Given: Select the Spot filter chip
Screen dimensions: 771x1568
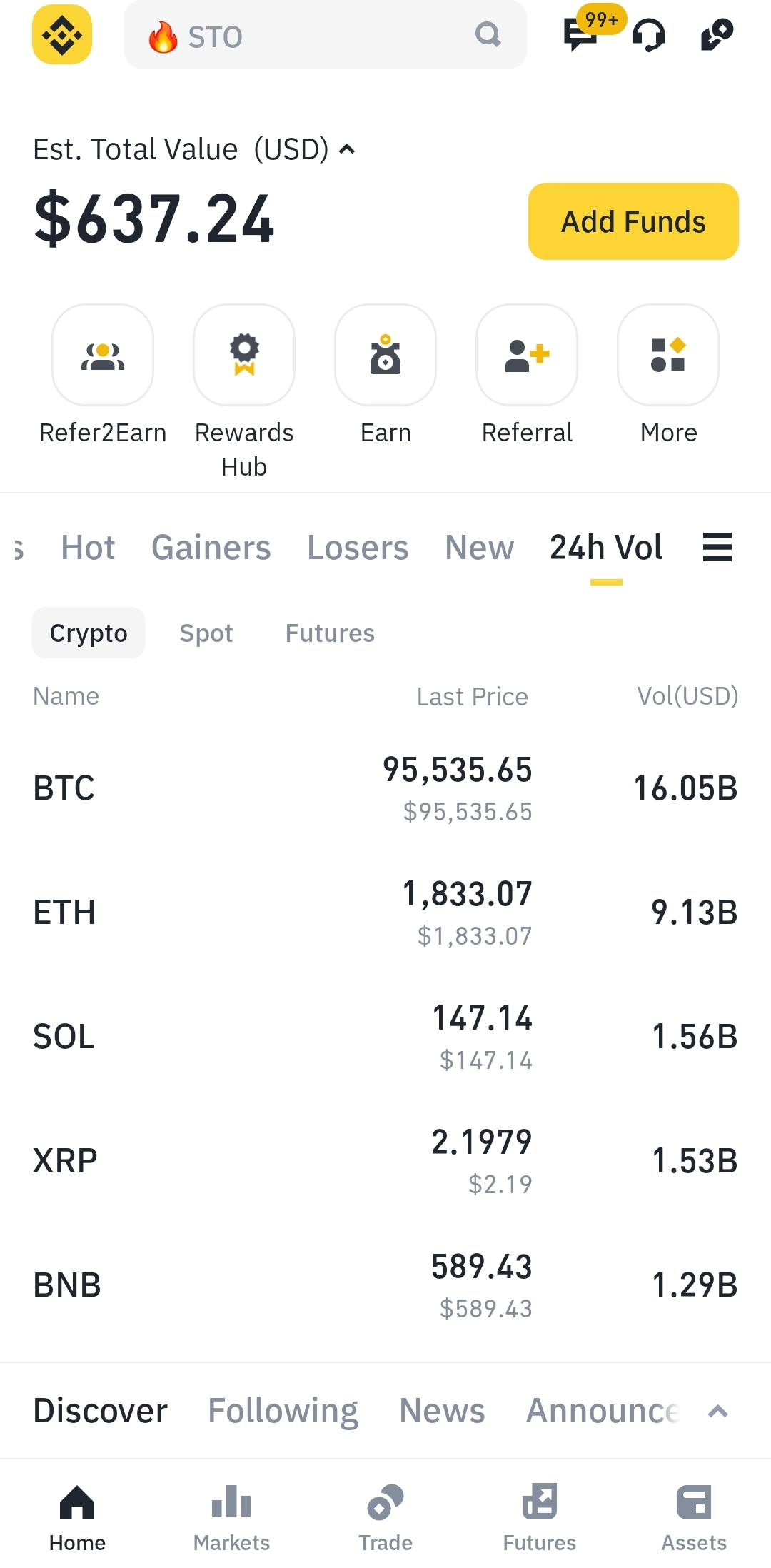Looking at the screenshot, I should pyautogui.click(x=206, y=633).
